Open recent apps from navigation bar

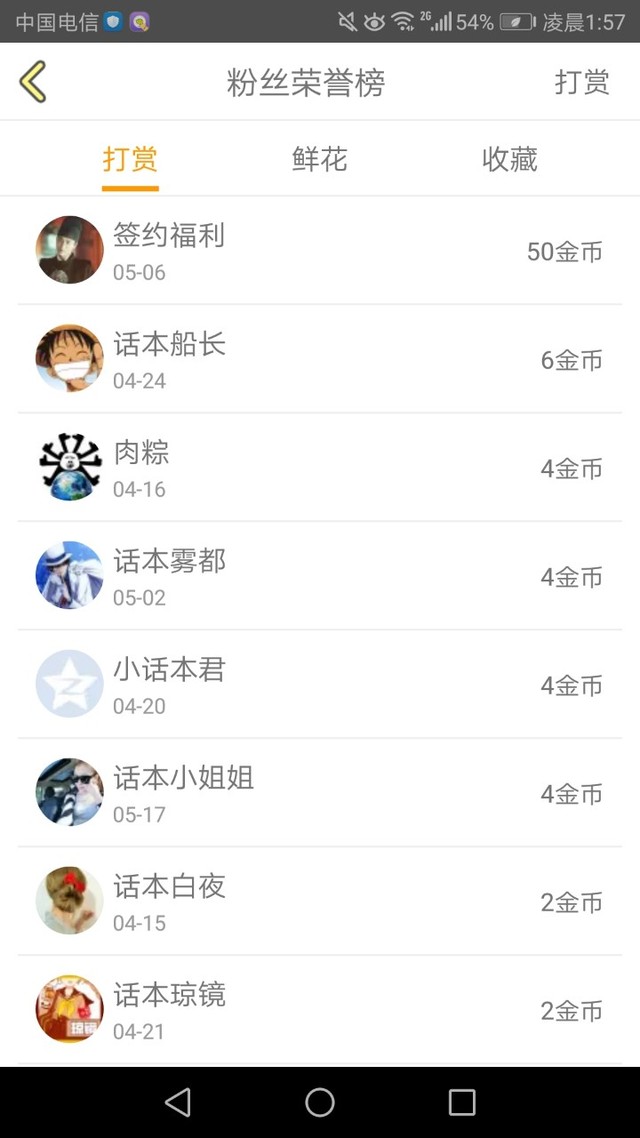(461, 1102)
